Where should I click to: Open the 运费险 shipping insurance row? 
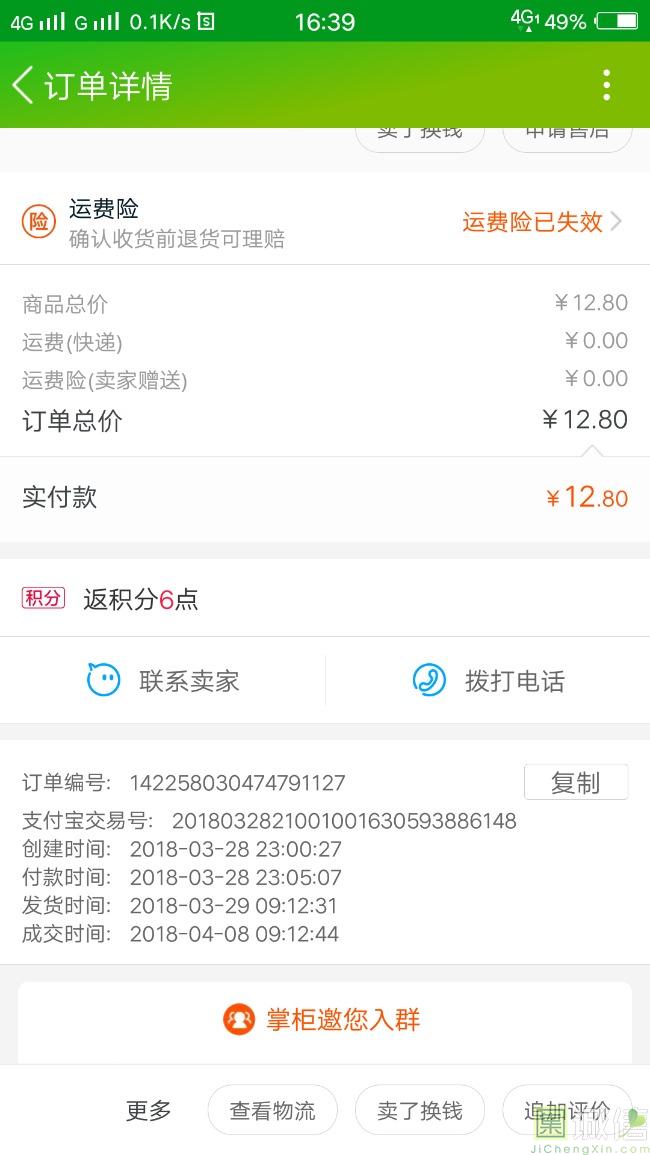click(325, 222)
